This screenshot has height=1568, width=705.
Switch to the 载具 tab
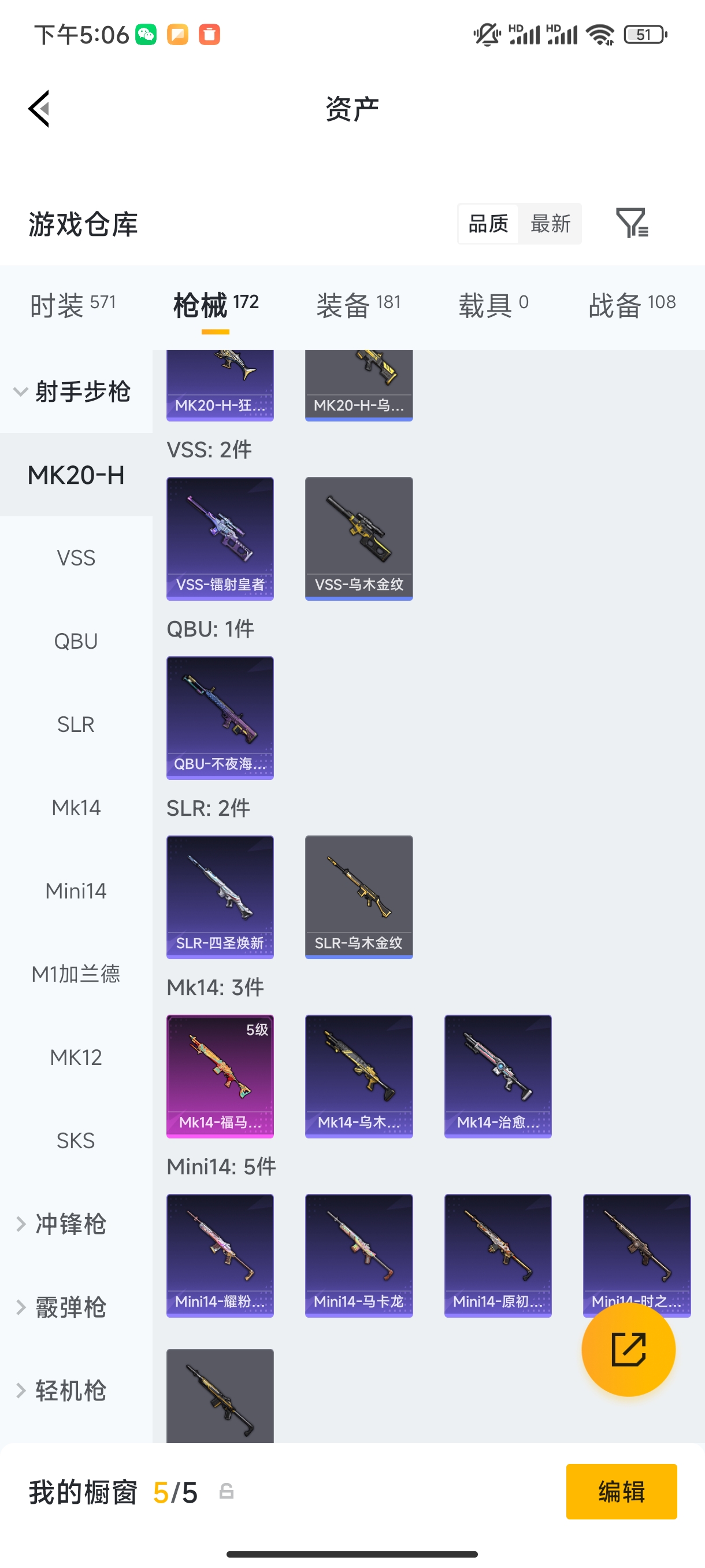tap(493, 304)
